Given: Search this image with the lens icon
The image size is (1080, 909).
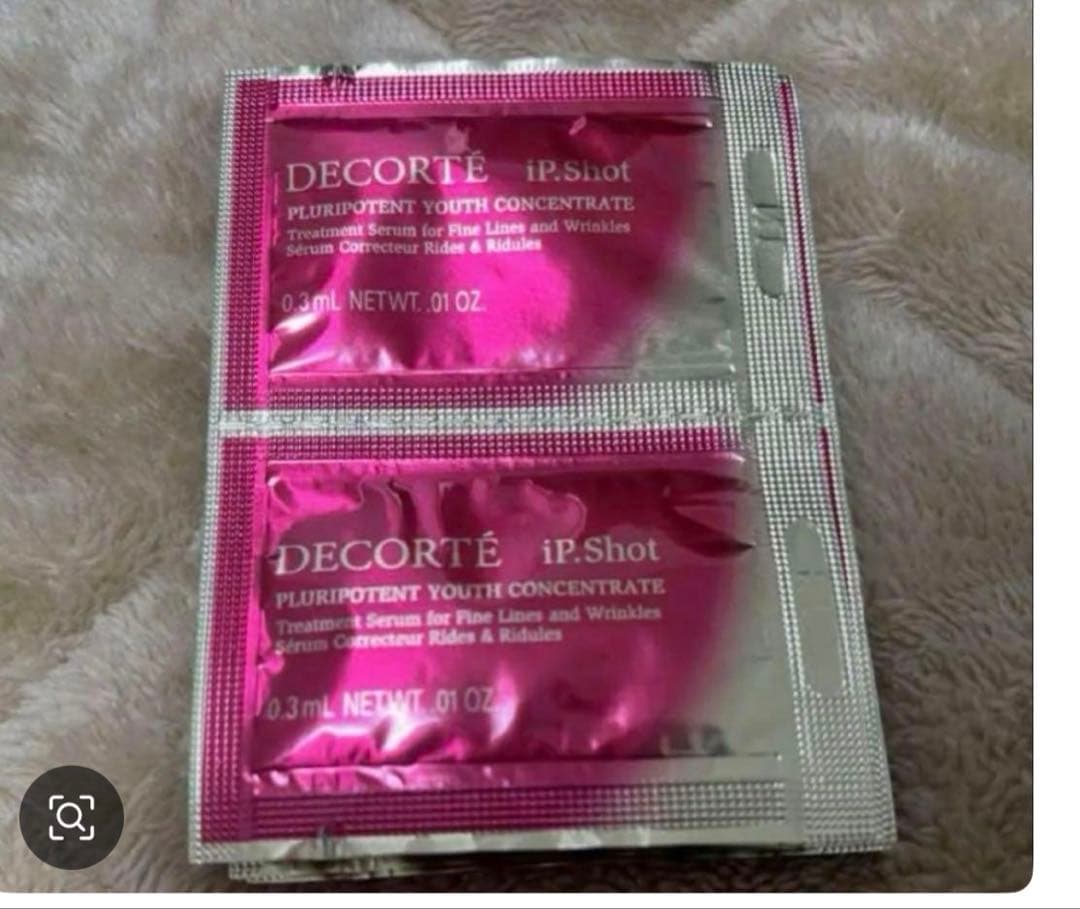Looking at the screenshot, I should (x=72, y=817).
